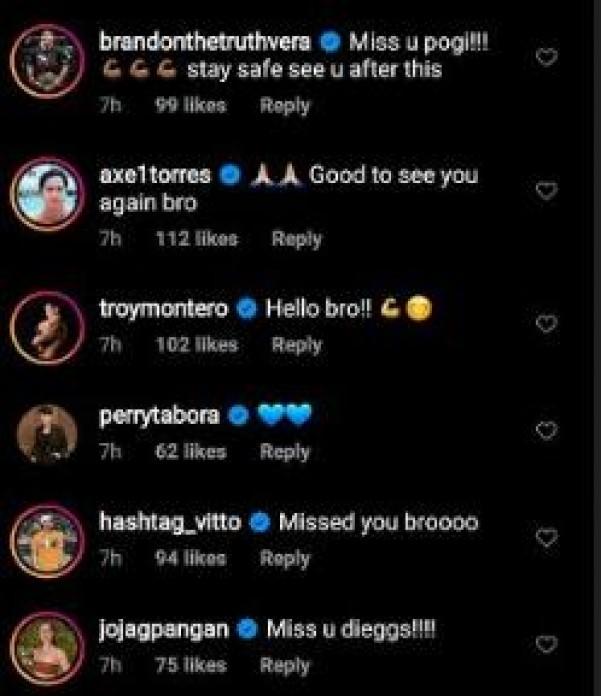Reply to brandonthetruthvera's comment

[285, 105]
